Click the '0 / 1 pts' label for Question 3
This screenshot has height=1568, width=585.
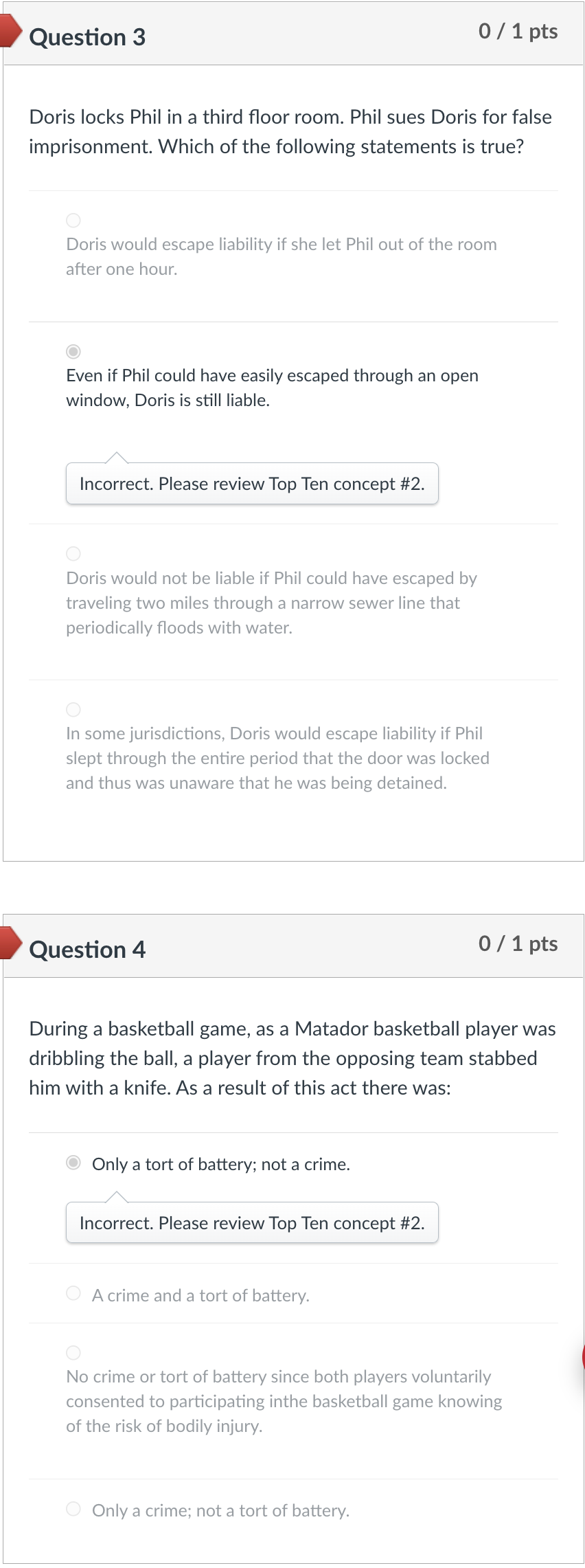coord(518,31)
